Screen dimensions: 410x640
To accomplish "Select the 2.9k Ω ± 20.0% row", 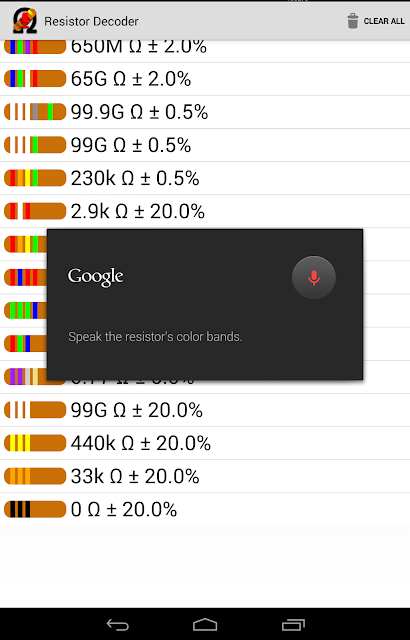I will (x=205, y=211).
